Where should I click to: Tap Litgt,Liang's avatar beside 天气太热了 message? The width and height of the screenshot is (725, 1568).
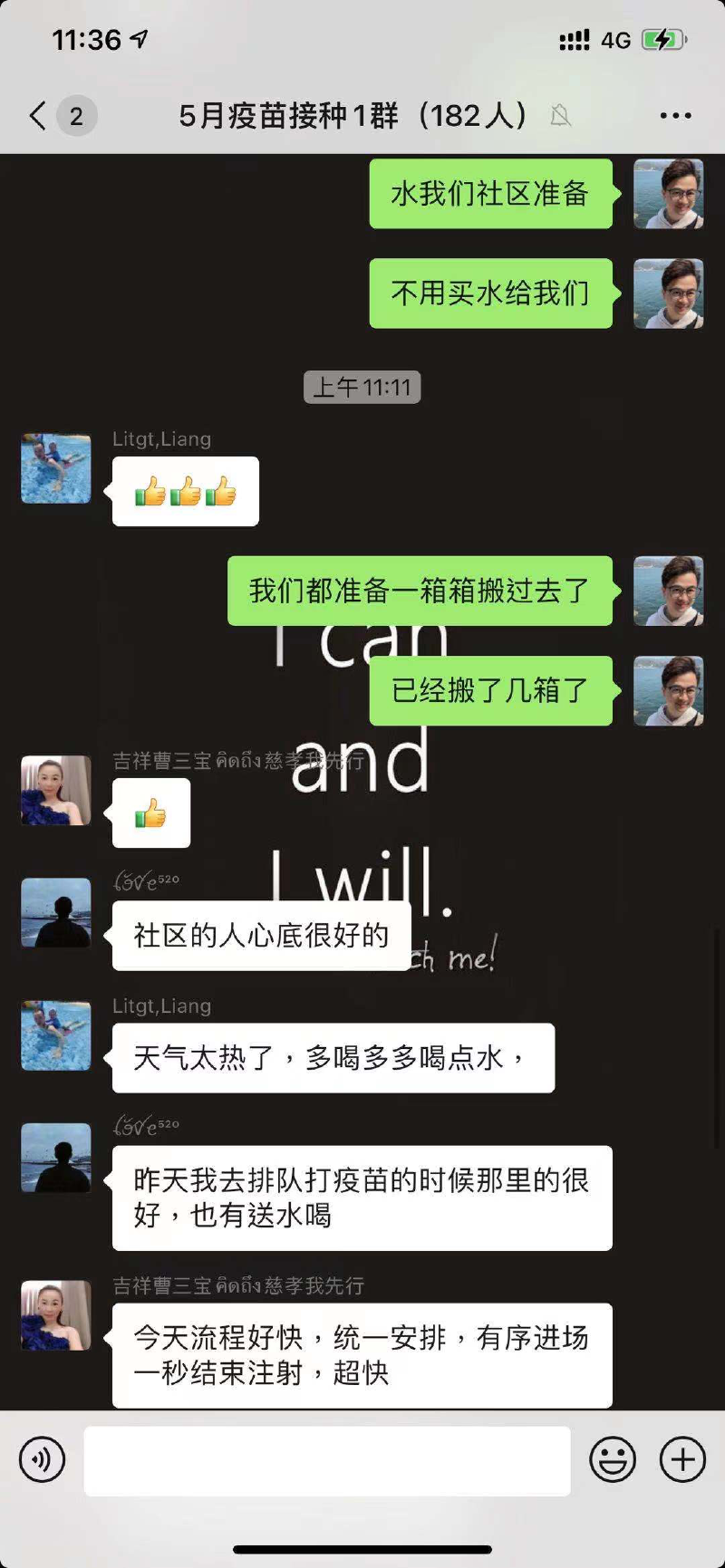[56, 1035]
